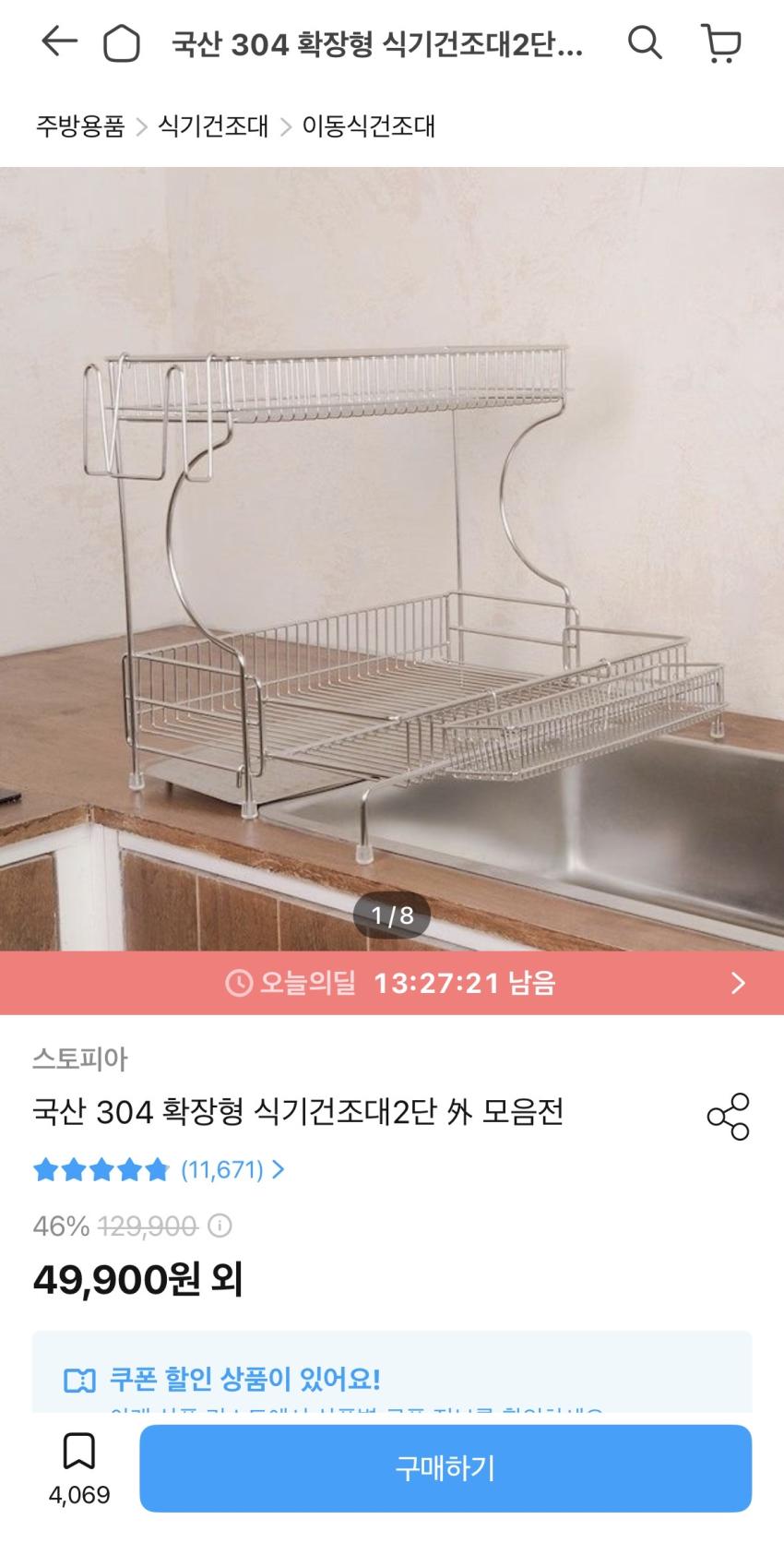
Task: Open the 식기건조대 breadcrumb category
Action: point(213,126)
